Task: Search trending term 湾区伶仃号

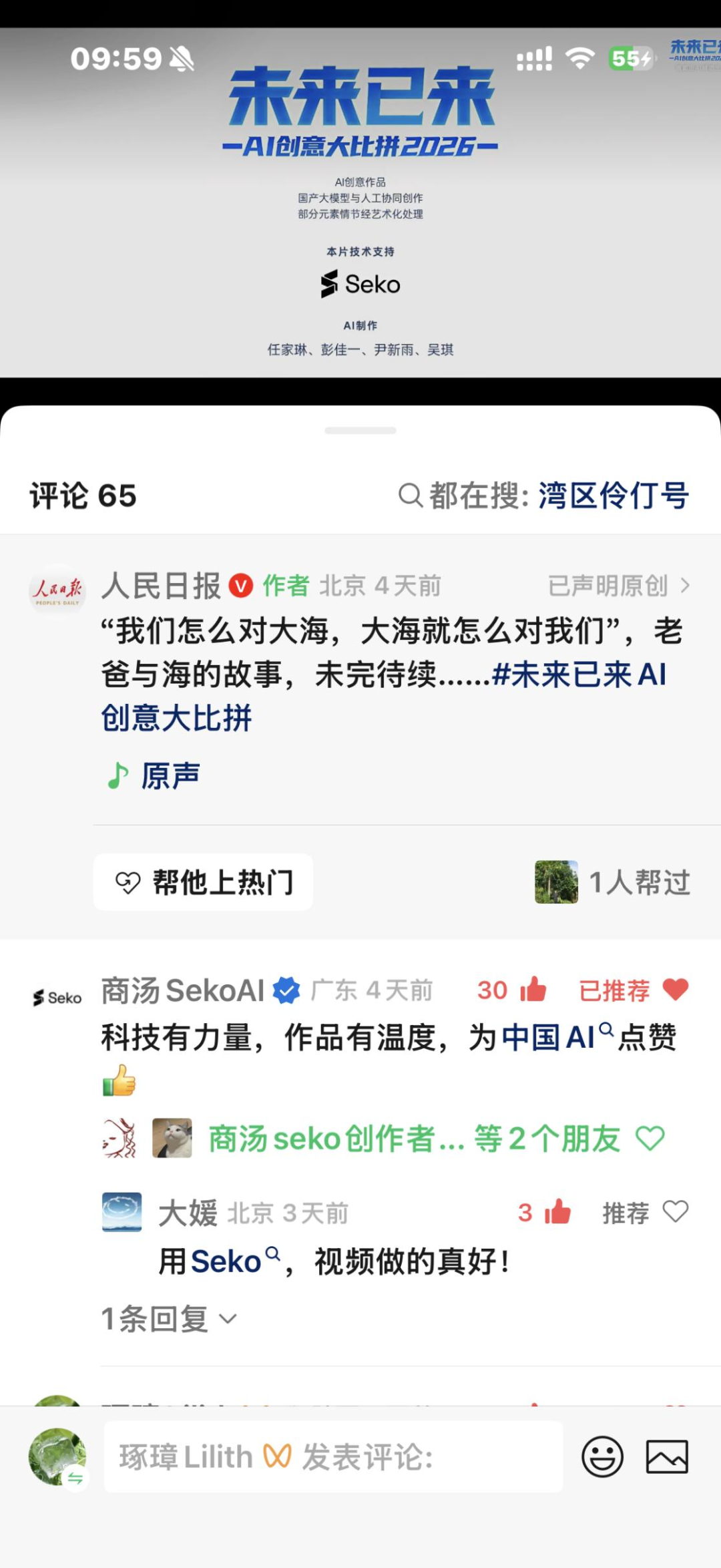Action: (612, 496)
